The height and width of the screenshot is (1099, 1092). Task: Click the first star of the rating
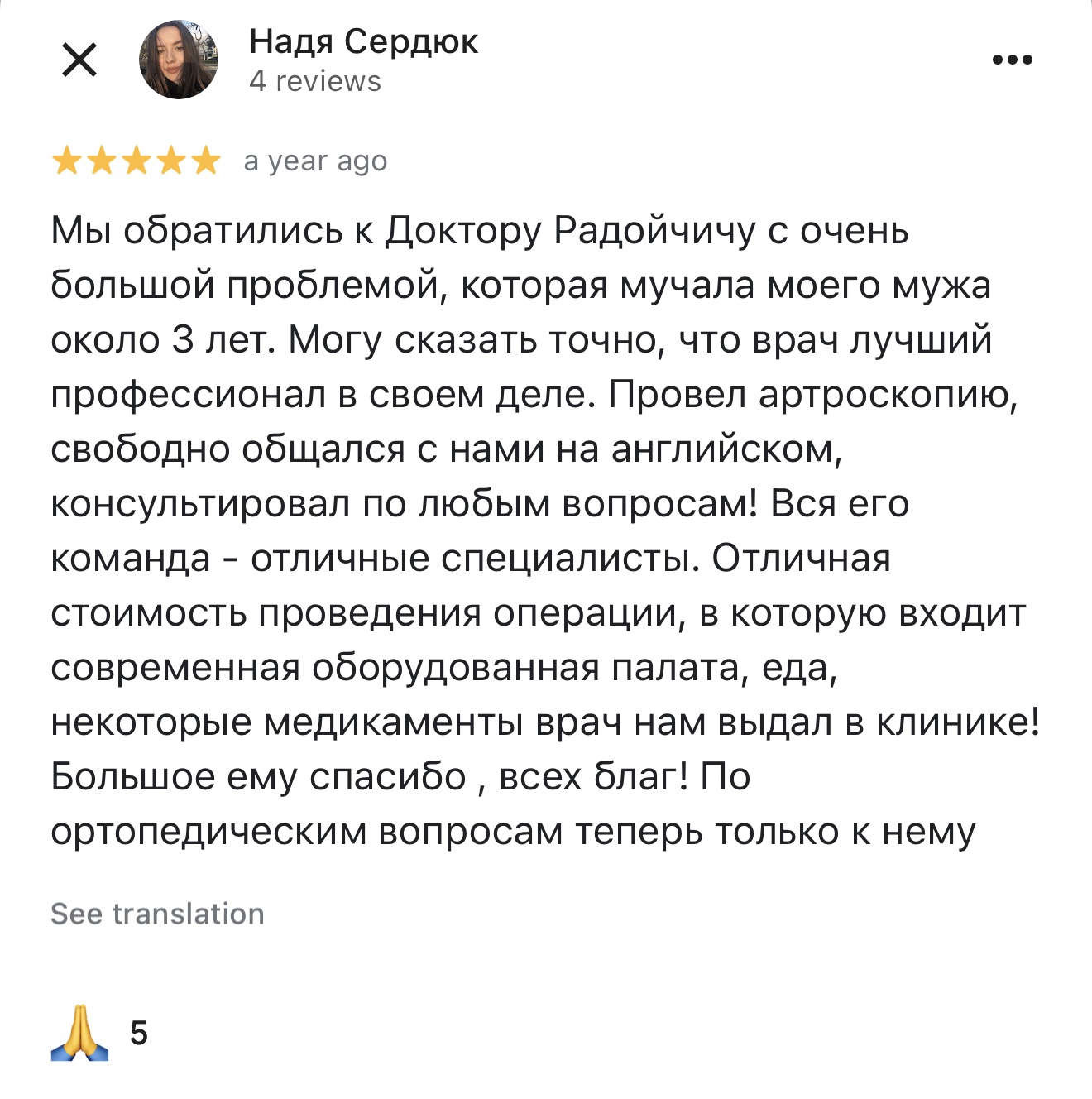tap(68, 160)
